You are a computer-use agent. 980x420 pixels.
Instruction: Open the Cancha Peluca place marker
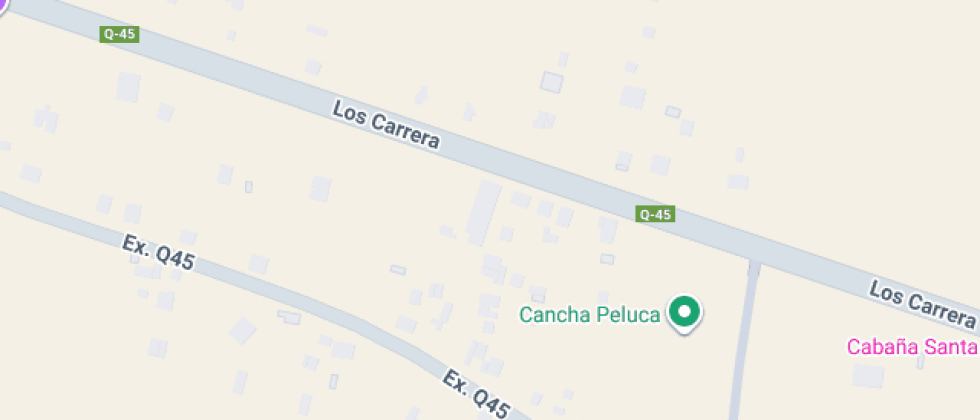(685, 313)
